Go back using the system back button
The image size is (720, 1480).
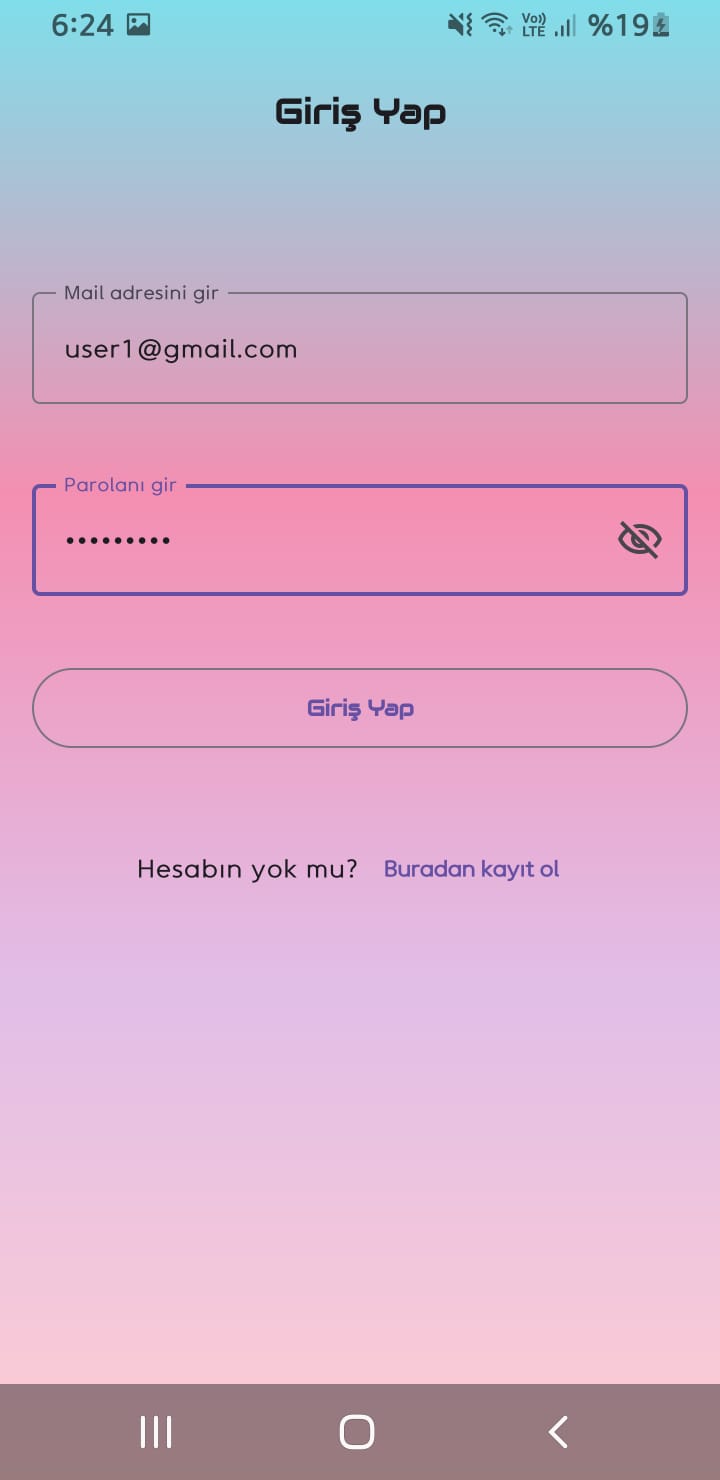[x=558, y=1432]
